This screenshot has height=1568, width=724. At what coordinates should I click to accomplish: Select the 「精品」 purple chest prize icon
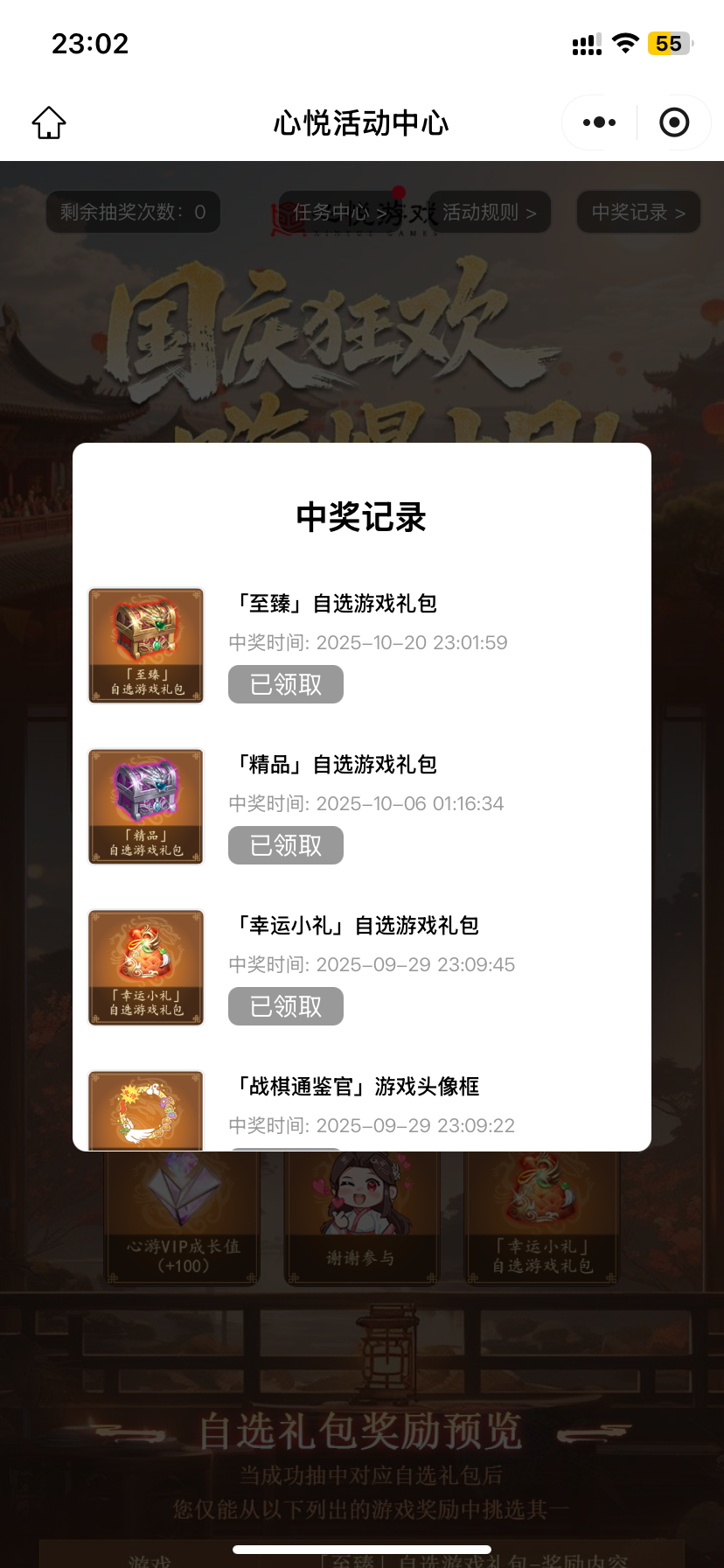tap(145, 806)
